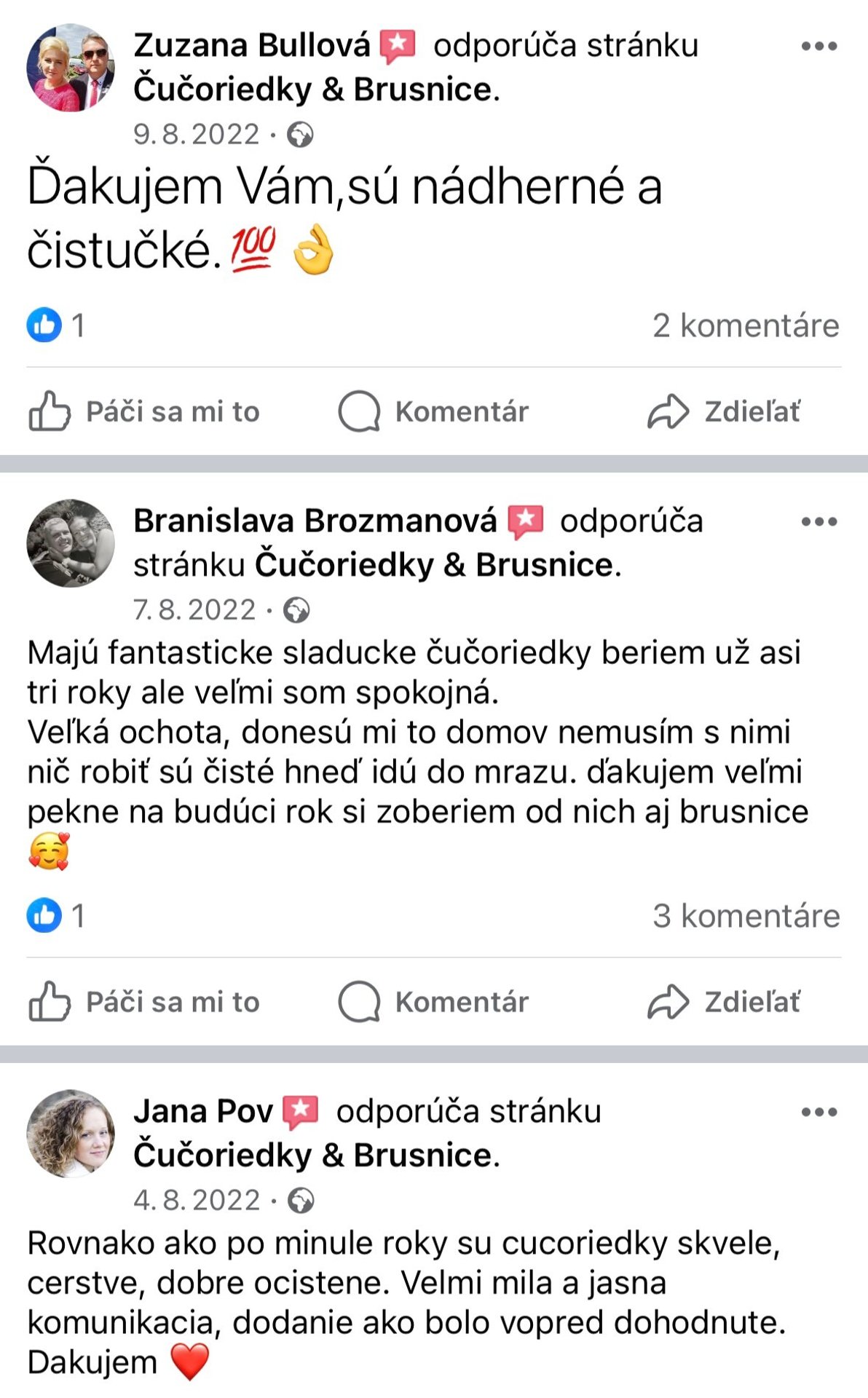
Task: View the 2 komentáre on Zuzana's post
Action: [x=745, y=325]
